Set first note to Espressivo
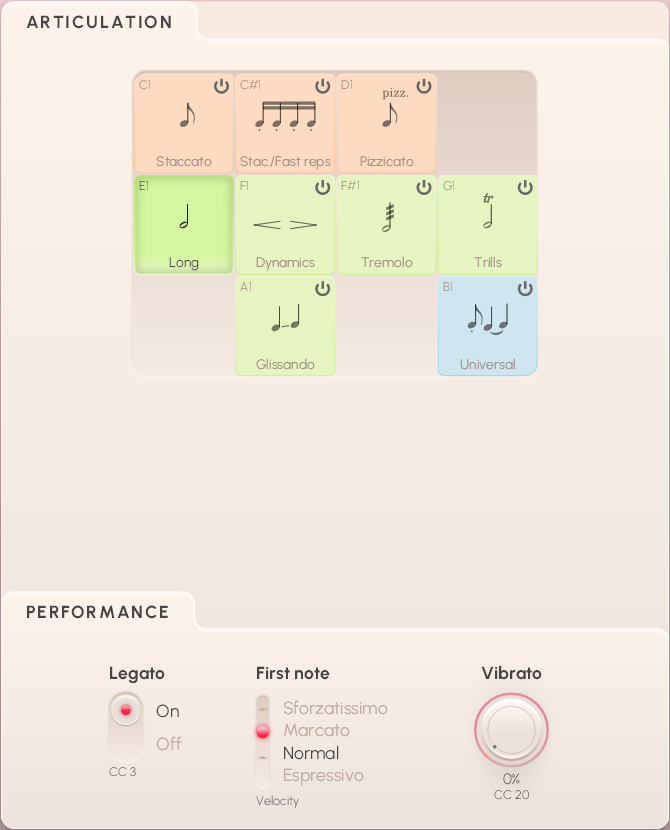Image resolution: width=670 pixels, height=830 pixels. (x=322, y=776)
